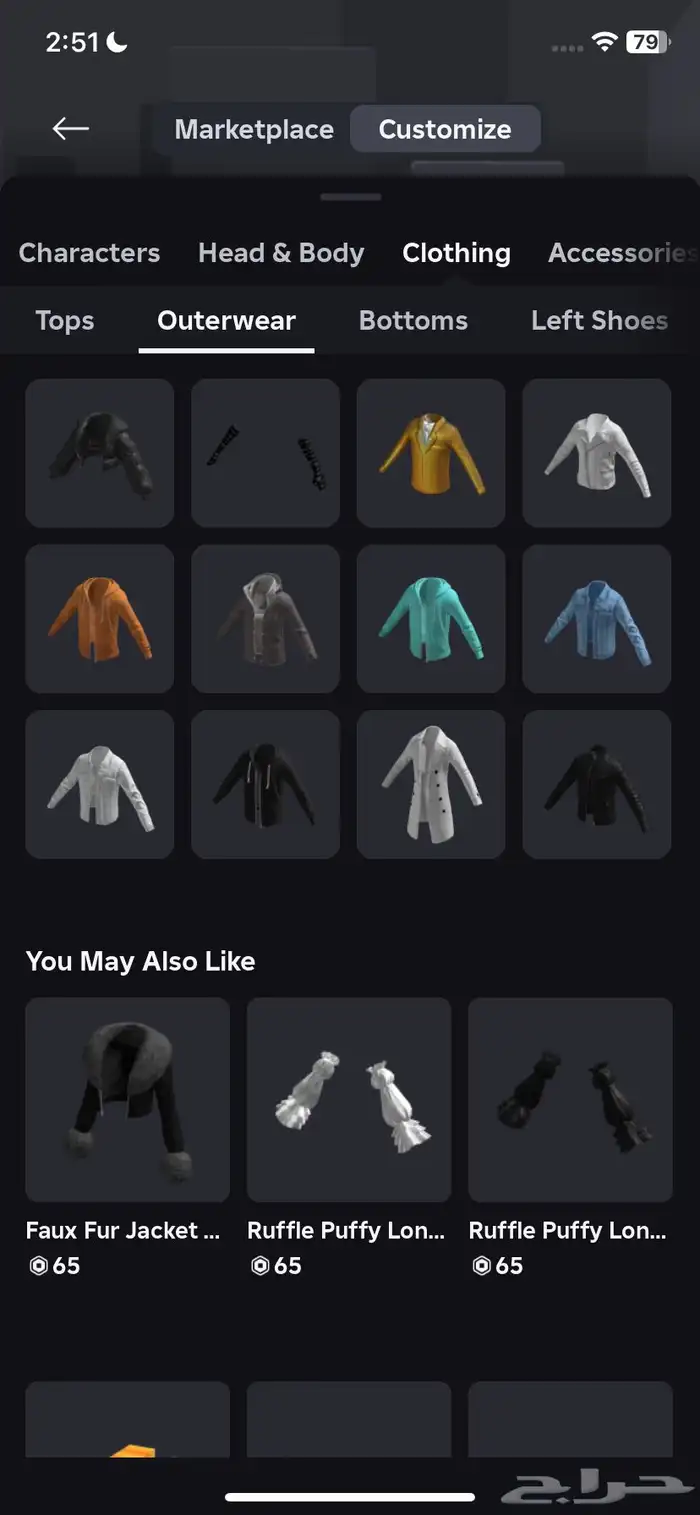Open the Bottoms sub-tab

pos(413,321)
